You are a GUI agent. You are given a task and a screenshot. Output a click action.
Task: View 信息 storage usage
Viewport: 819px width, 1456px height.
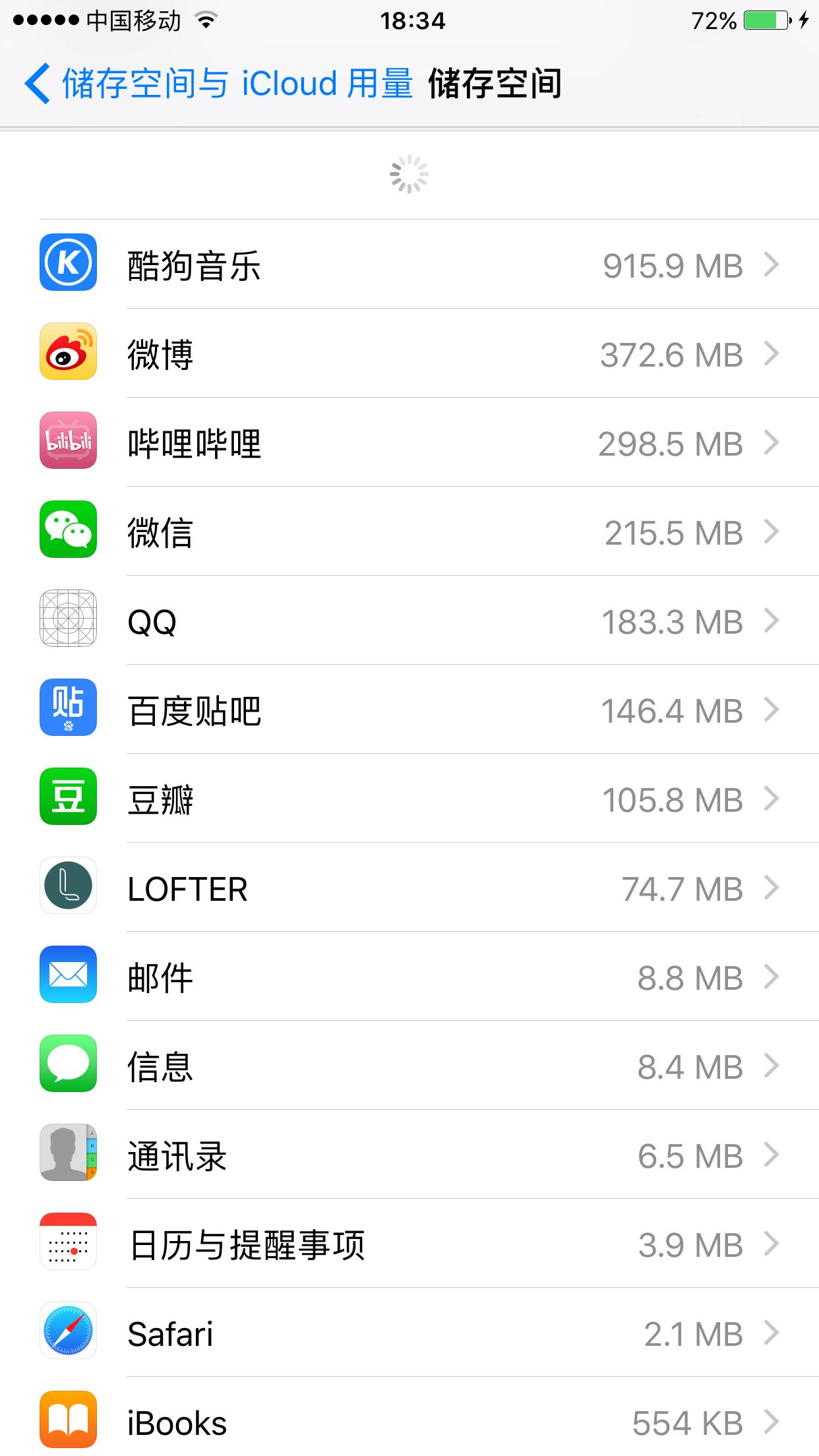click(409, 1066)
